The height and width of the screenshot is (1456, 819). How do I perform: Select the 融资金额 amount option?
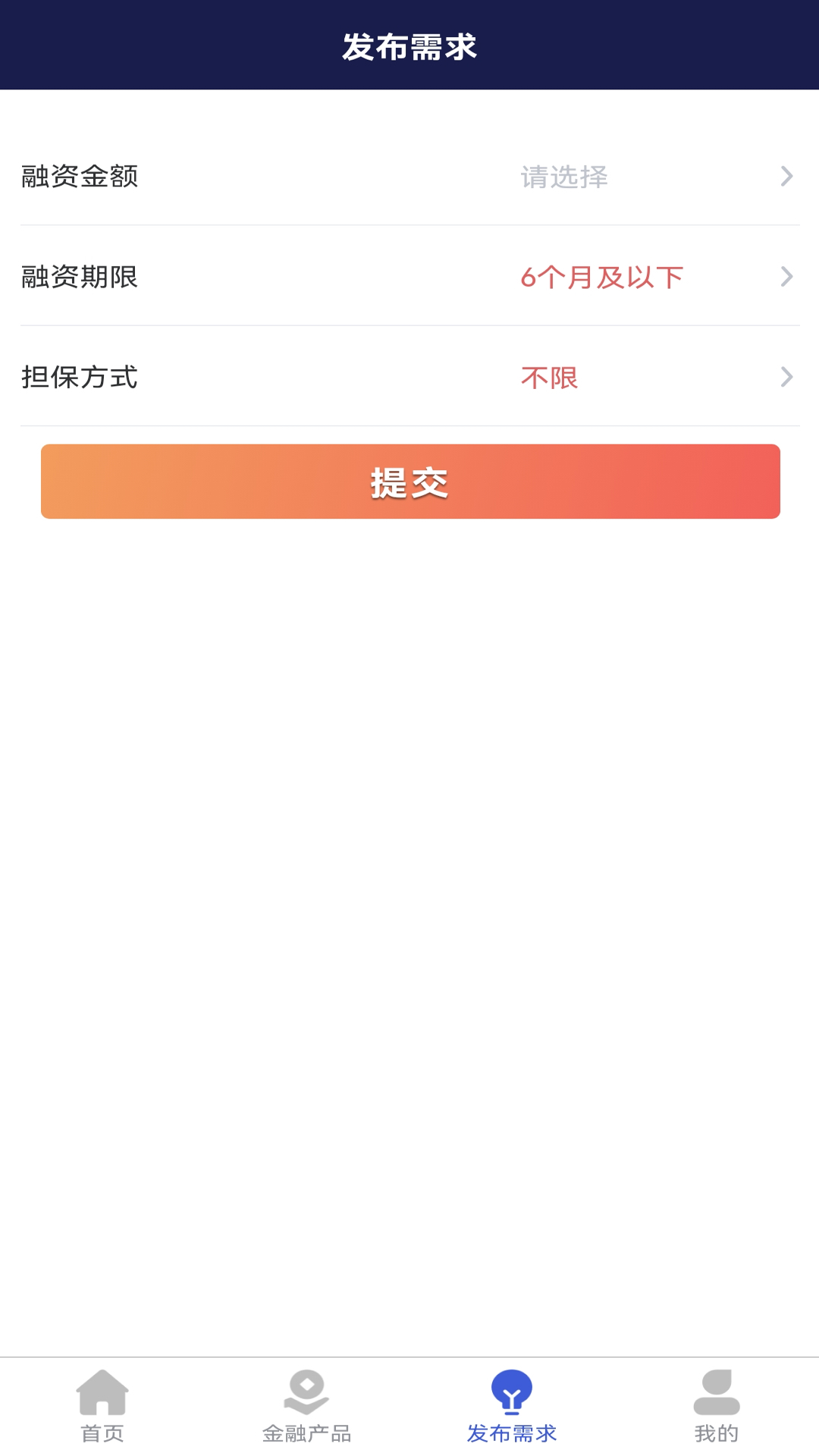click(x=409, y=176)
